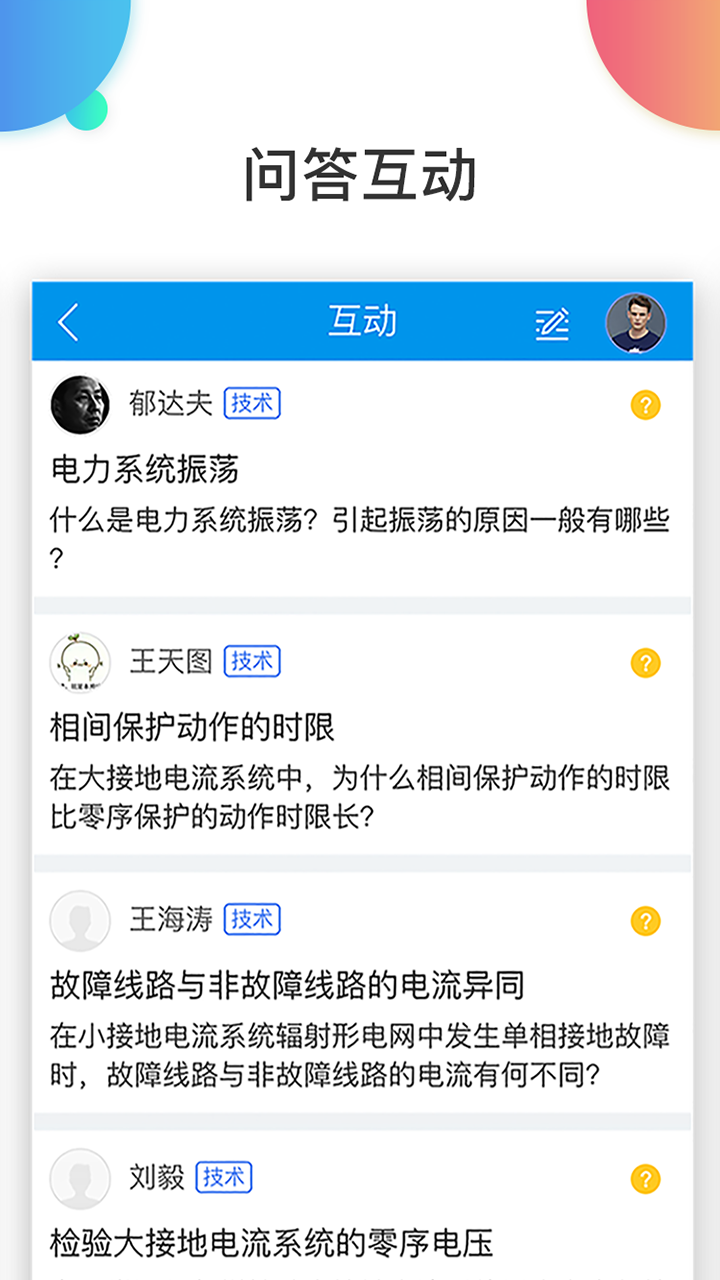Click the back arrow in the header

[65, 322]
